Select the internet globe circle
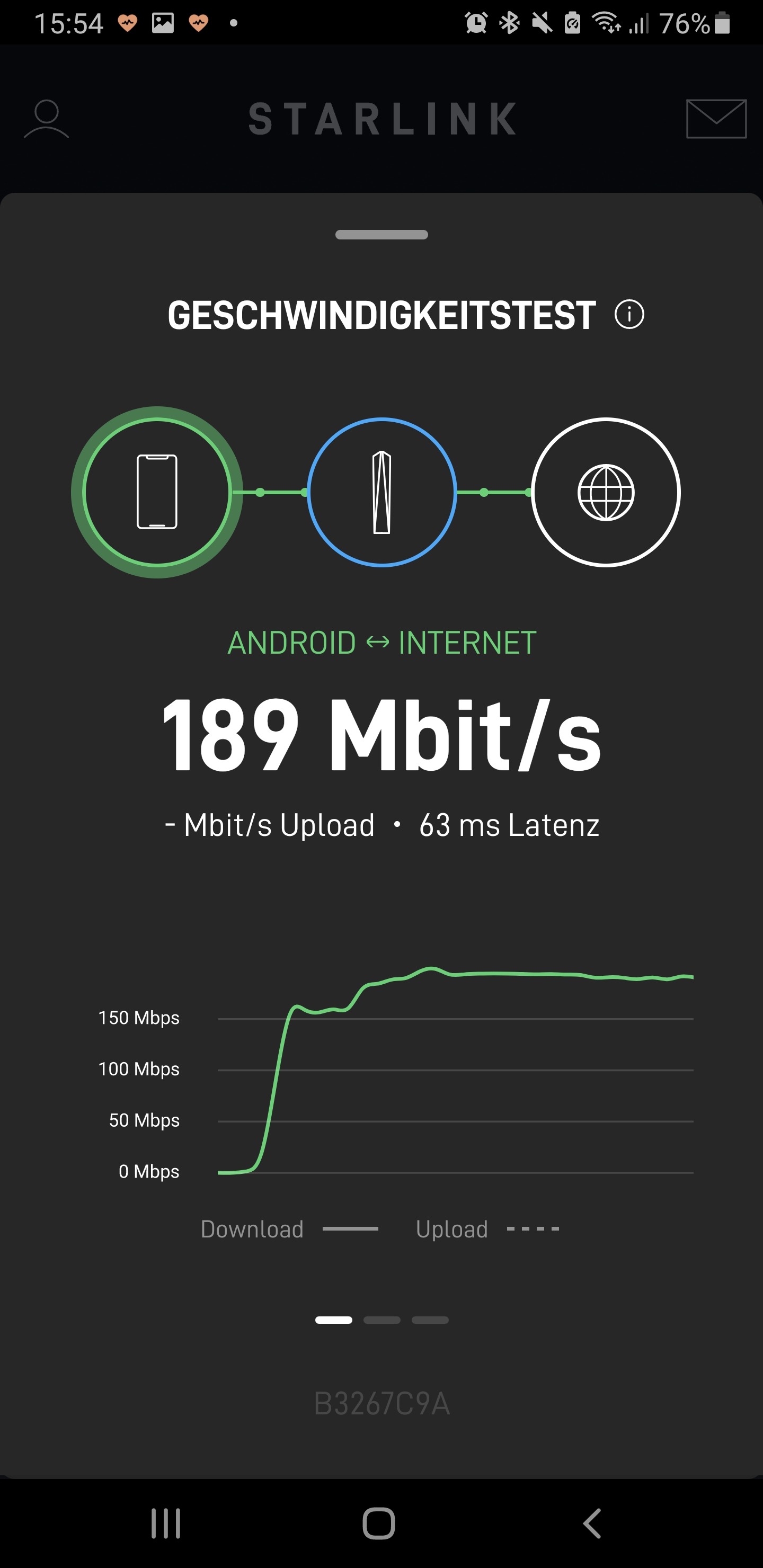 coord(606,492)
